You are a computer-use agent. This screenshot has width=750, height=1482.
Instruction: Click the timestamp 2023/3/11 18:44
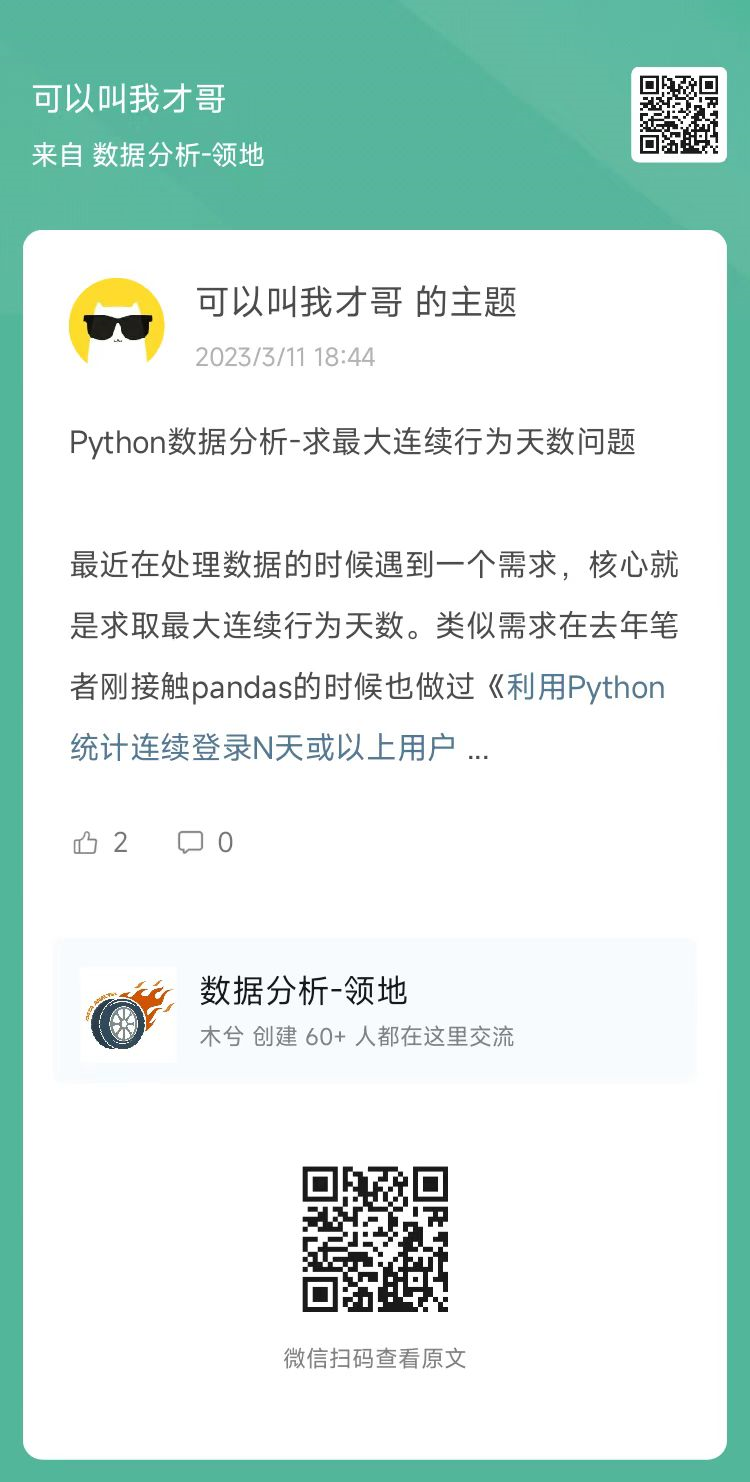click(283, 356)
